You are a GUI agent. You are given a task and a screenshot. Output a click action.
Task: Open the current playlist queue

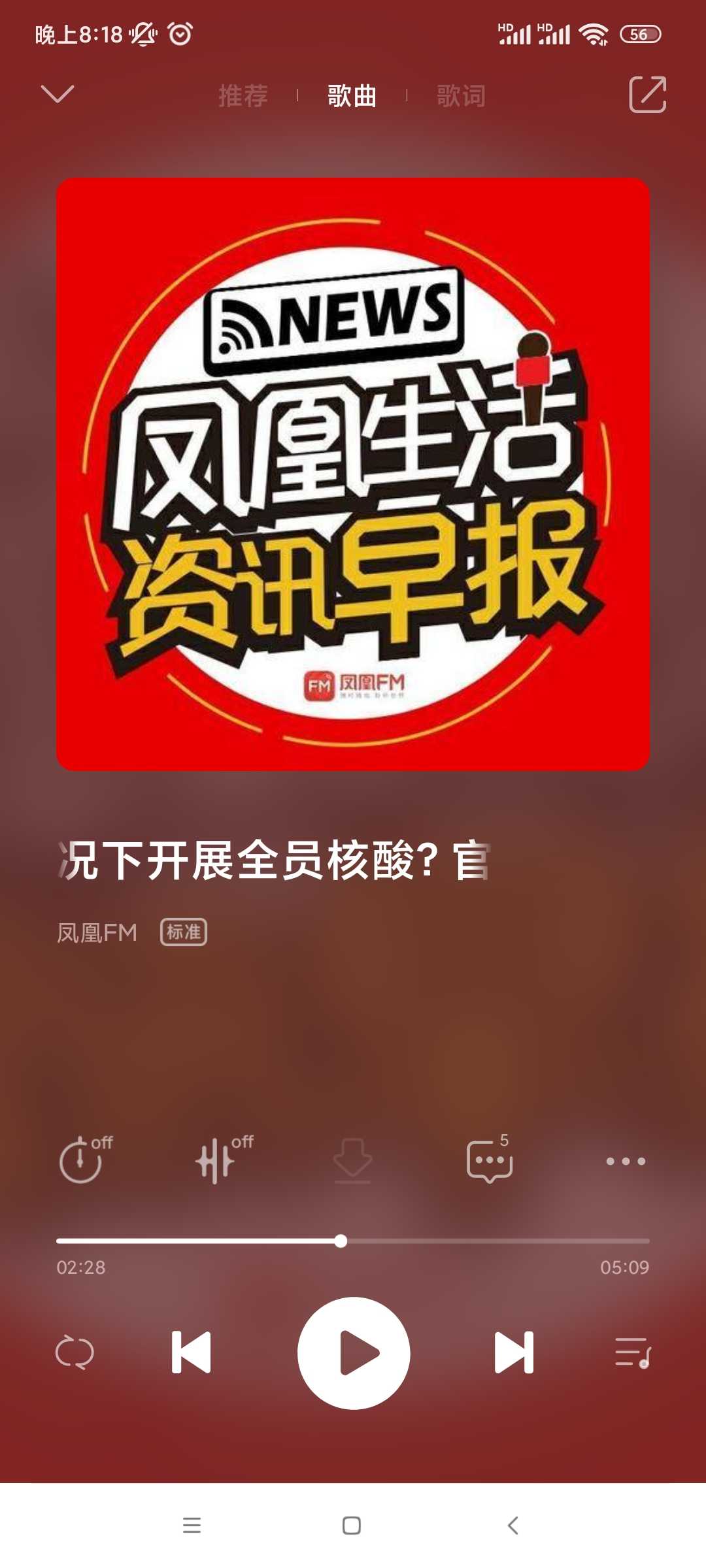633,1352
